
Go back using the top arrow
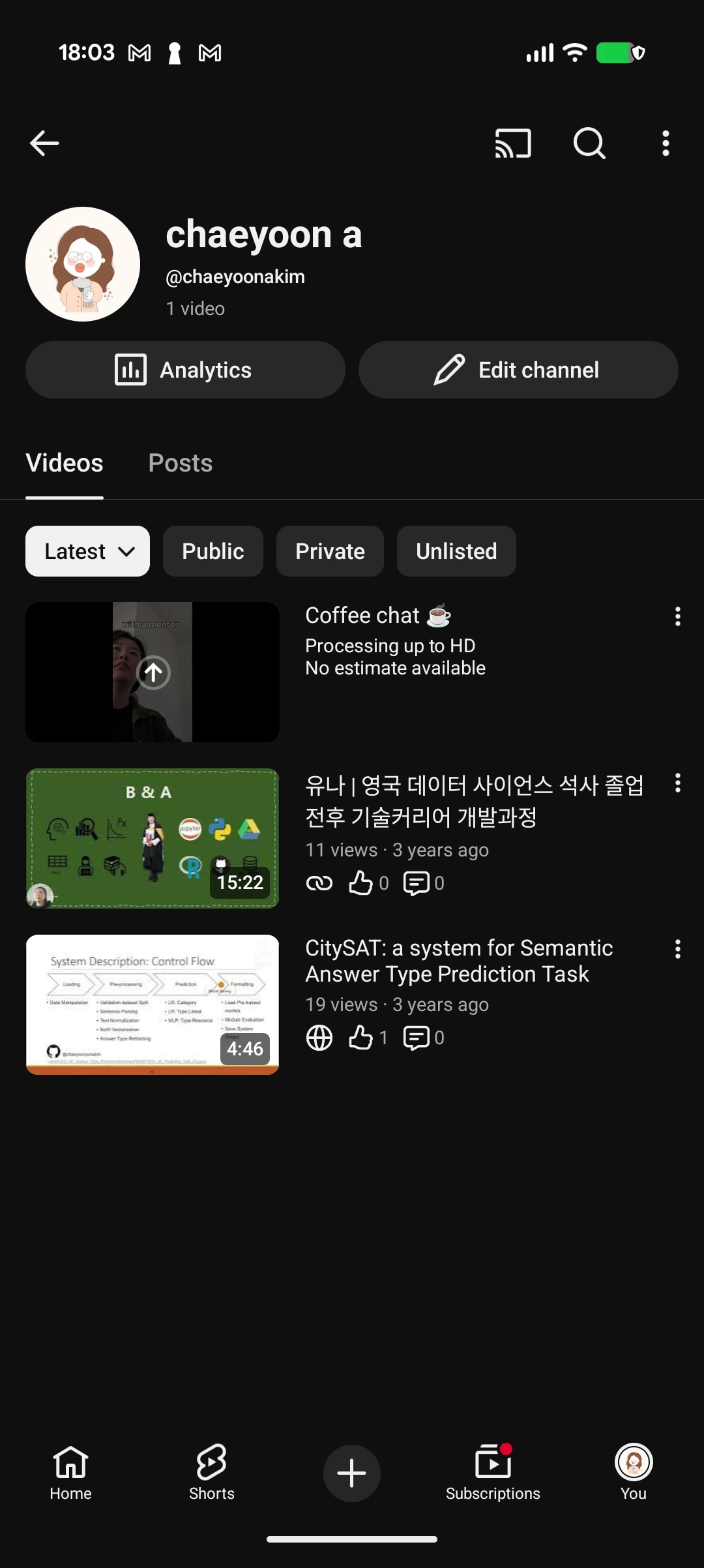(x=44, y=143)
